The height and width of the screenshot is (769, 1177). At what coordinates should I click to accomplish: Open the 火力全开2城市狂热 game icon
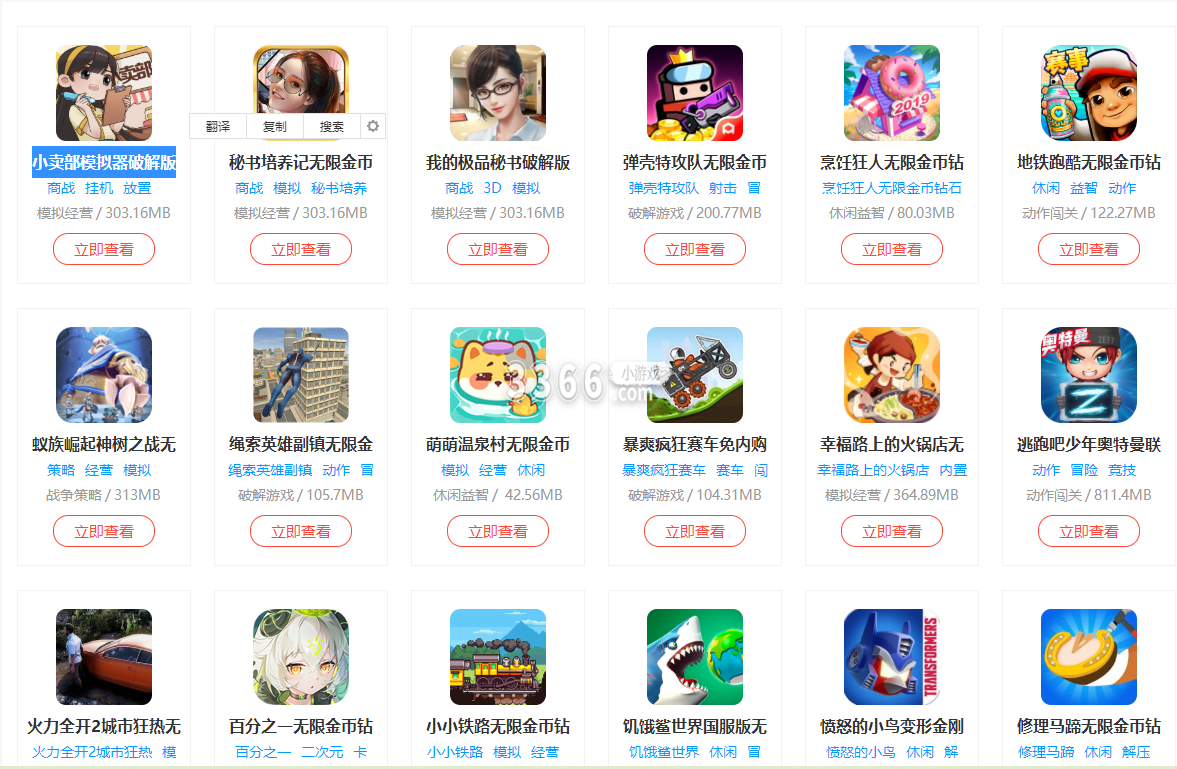[x=104, y=657]
